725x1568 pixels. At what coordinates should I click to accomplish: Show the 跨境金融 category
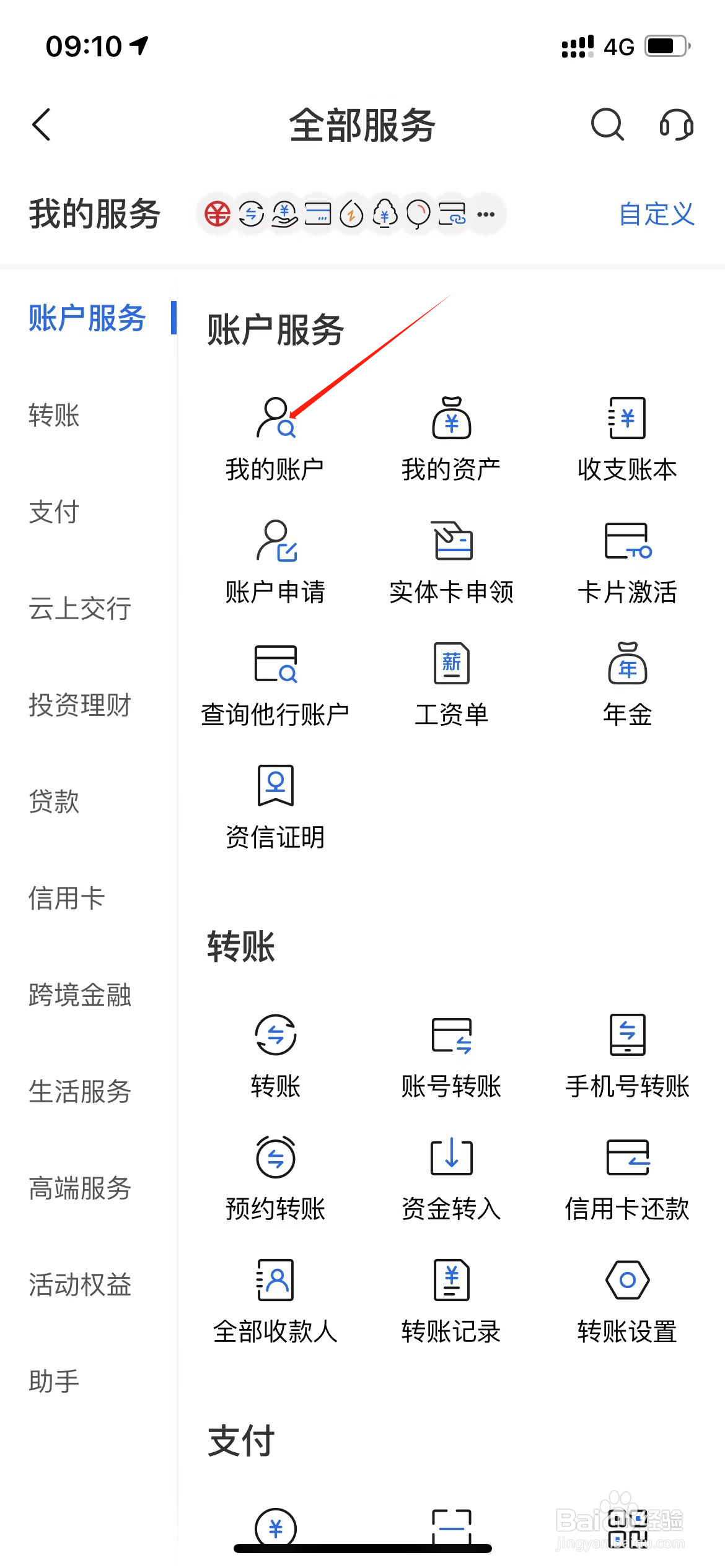pos(80,995)
